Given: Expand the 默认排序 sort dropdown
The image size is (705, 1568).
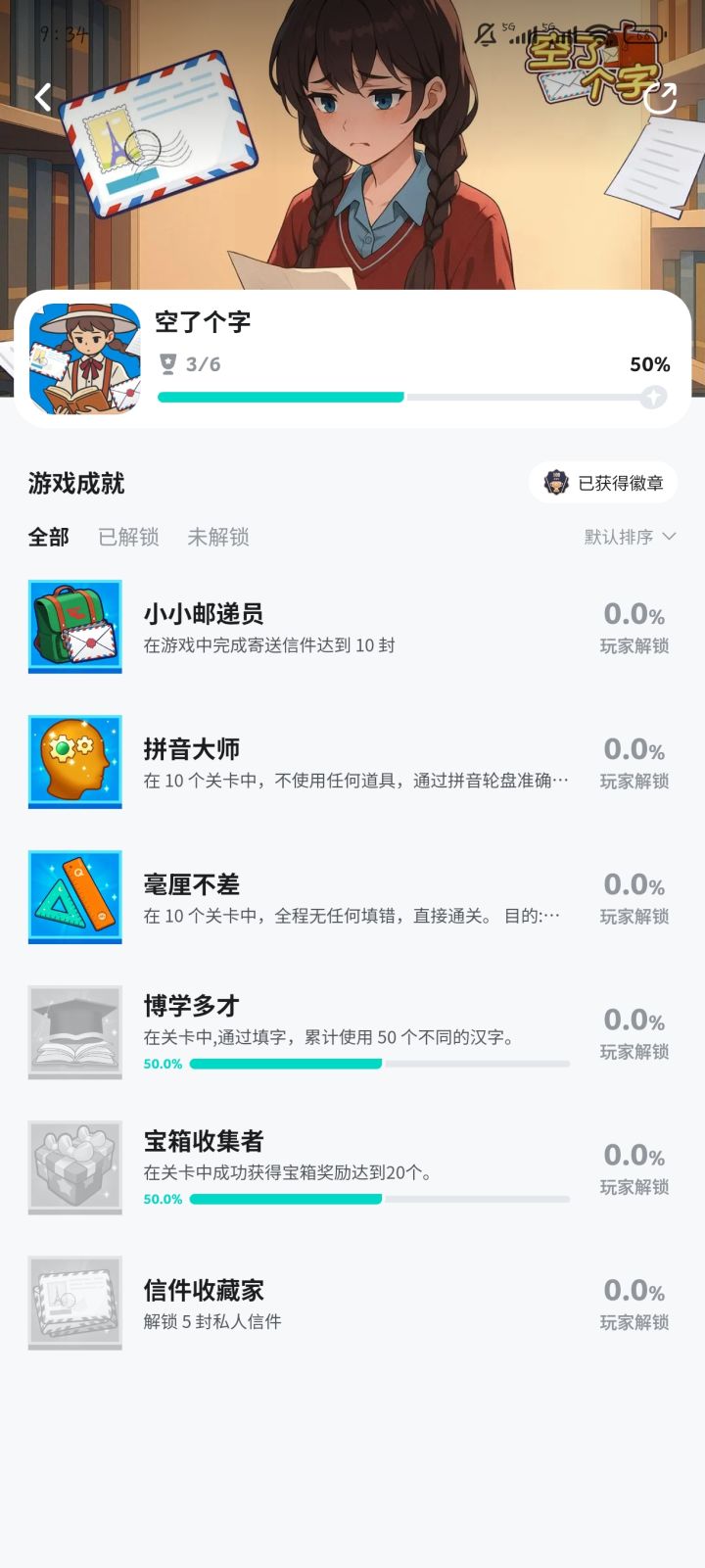Looking at the screenshot, I should 630,537.
